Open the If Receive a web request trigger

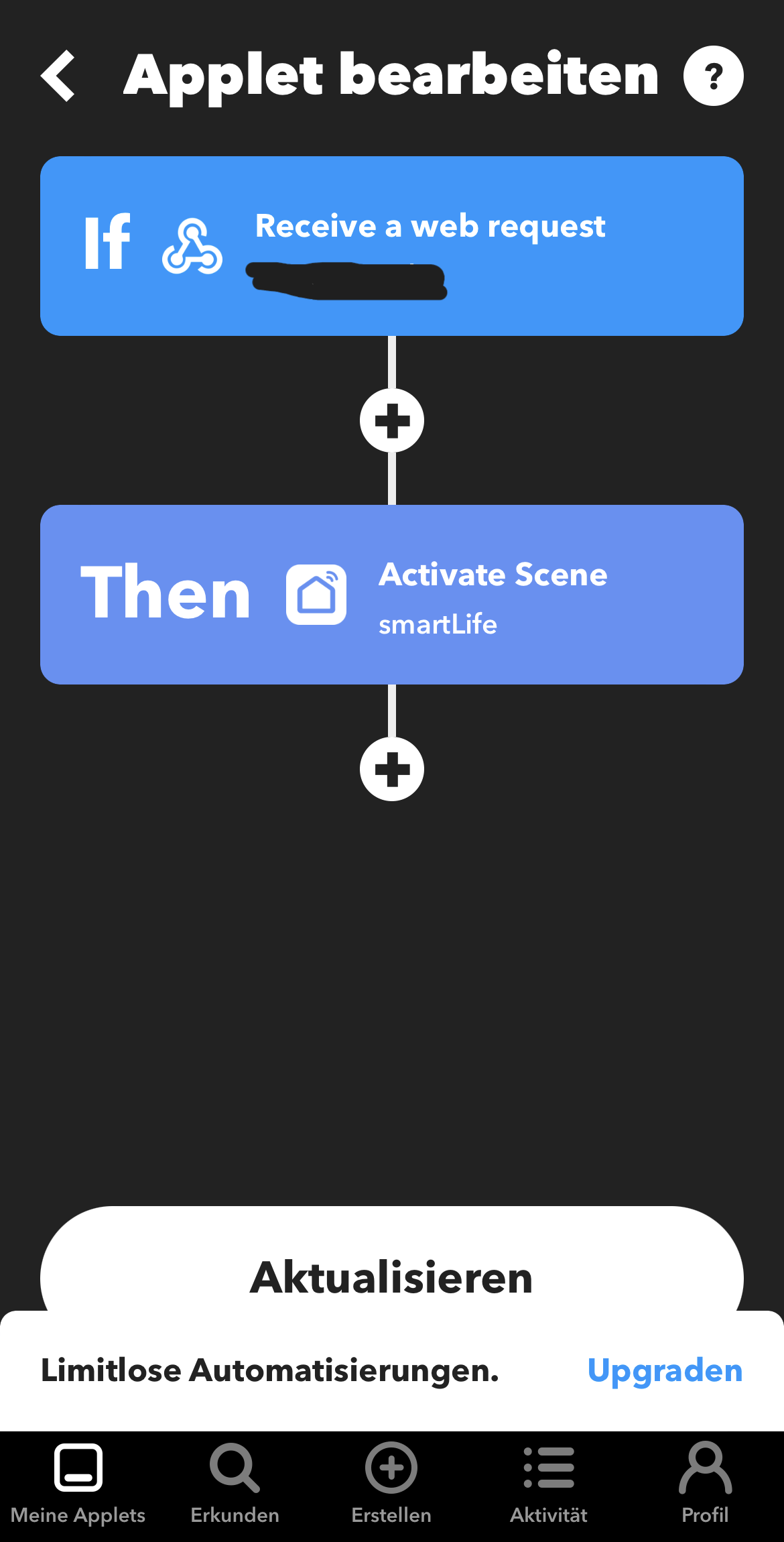pyautogui.click(x=391, y=245)
